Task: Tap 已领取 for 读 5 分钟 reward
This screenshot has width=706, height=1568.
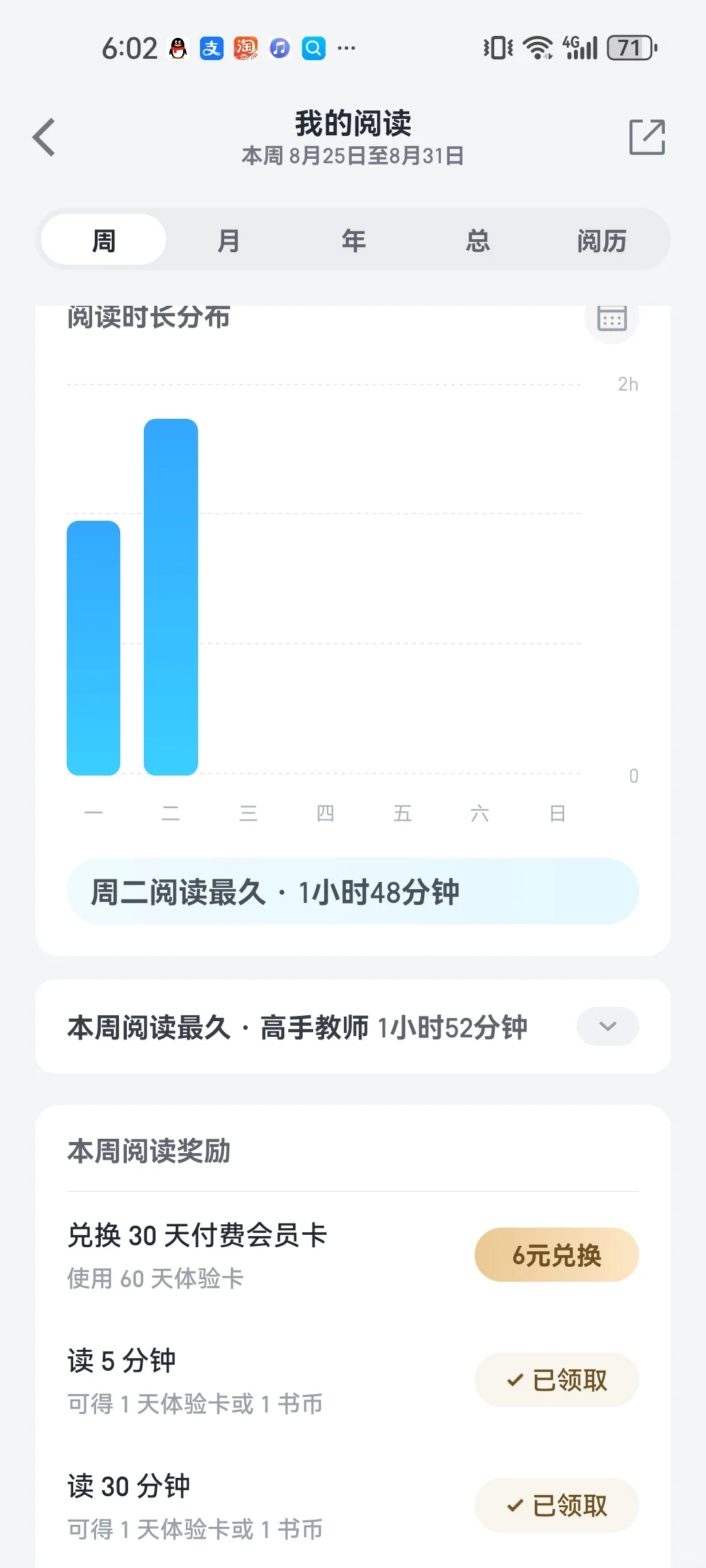Action: pos(556,1380)
